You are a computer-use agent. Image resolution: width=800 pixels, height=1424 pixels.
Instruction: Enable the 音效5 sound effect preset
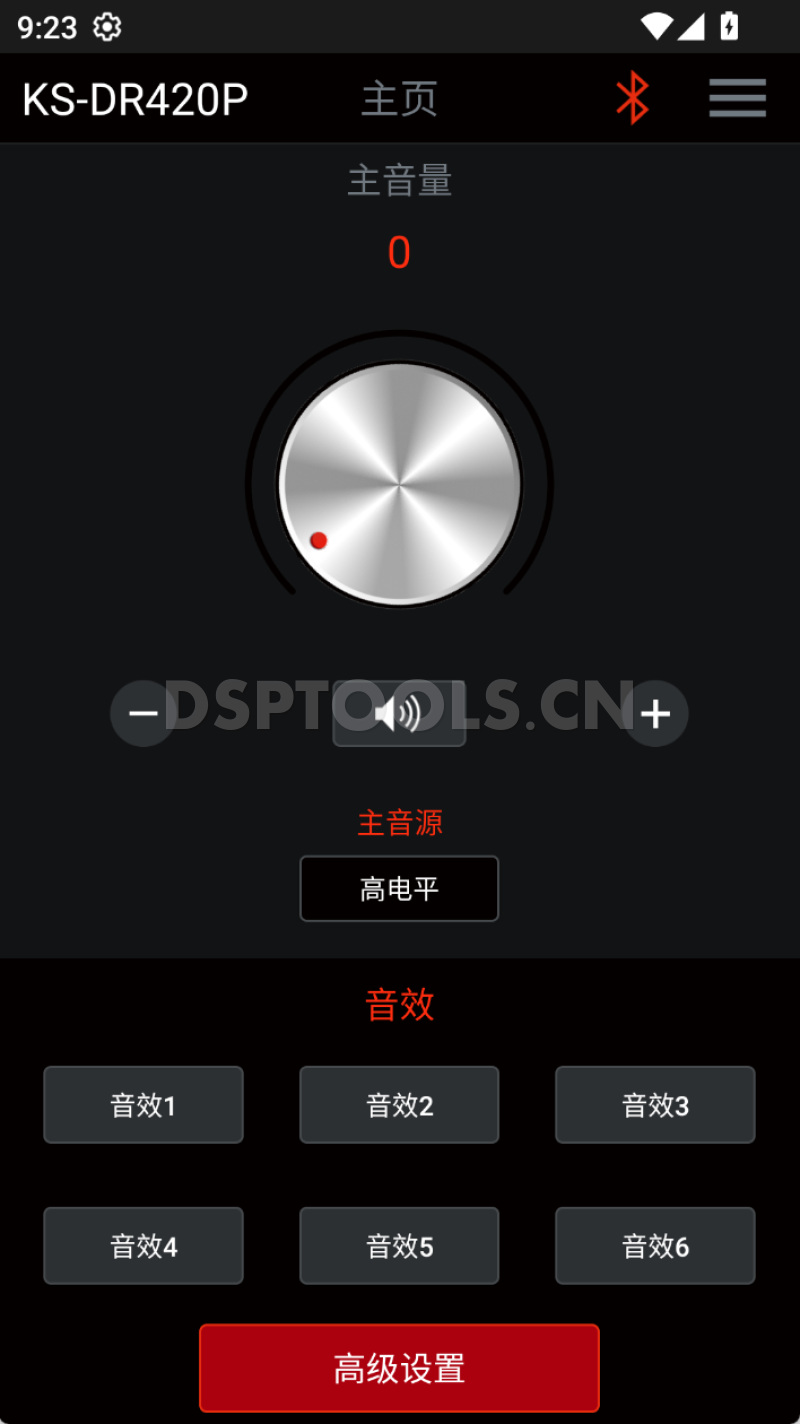pyautogui.click(x=399, y=1245)
